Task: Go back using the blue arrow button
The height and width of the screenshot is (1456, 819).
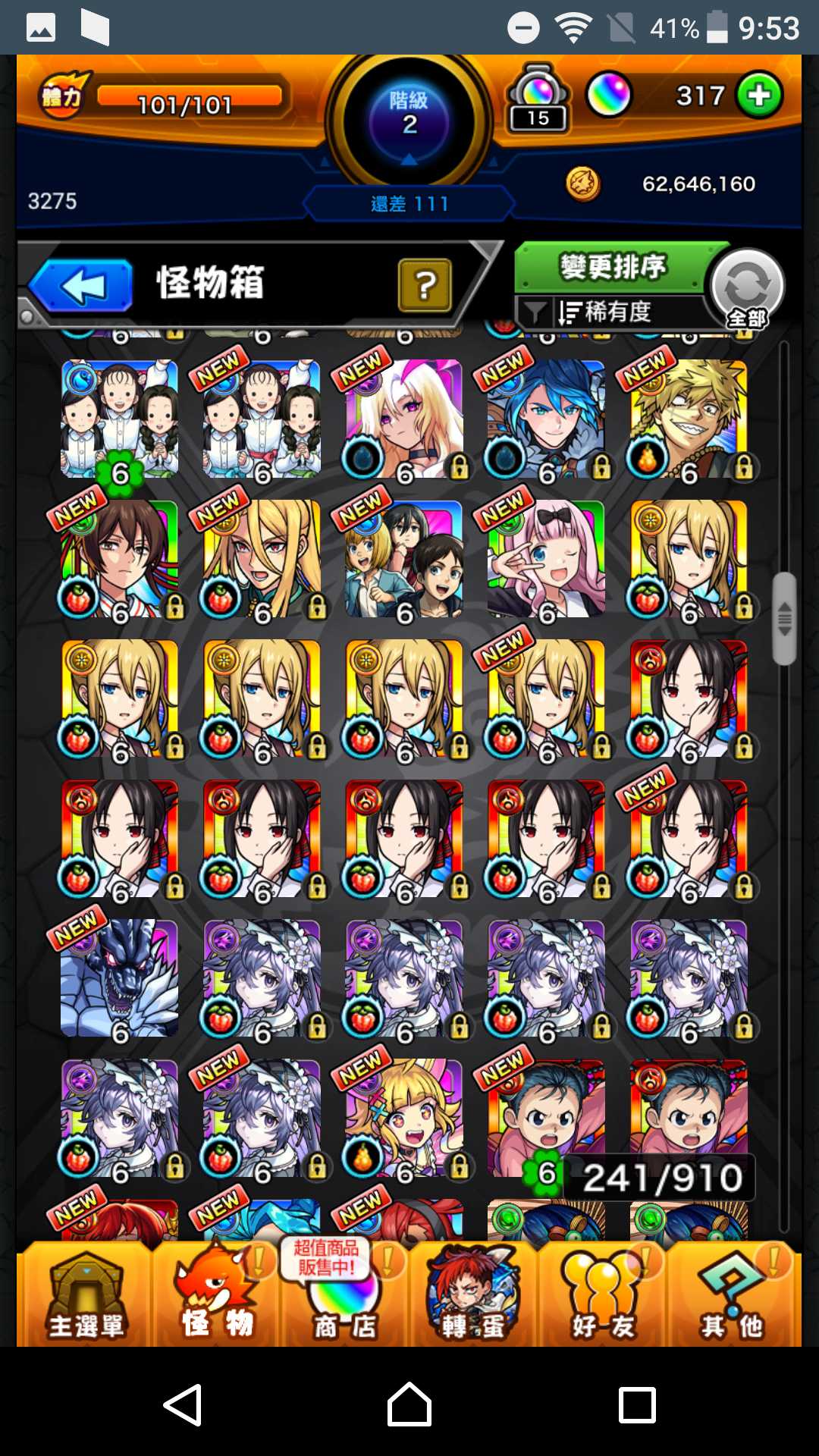Action: pyautogui.click(x=82, y=286)
